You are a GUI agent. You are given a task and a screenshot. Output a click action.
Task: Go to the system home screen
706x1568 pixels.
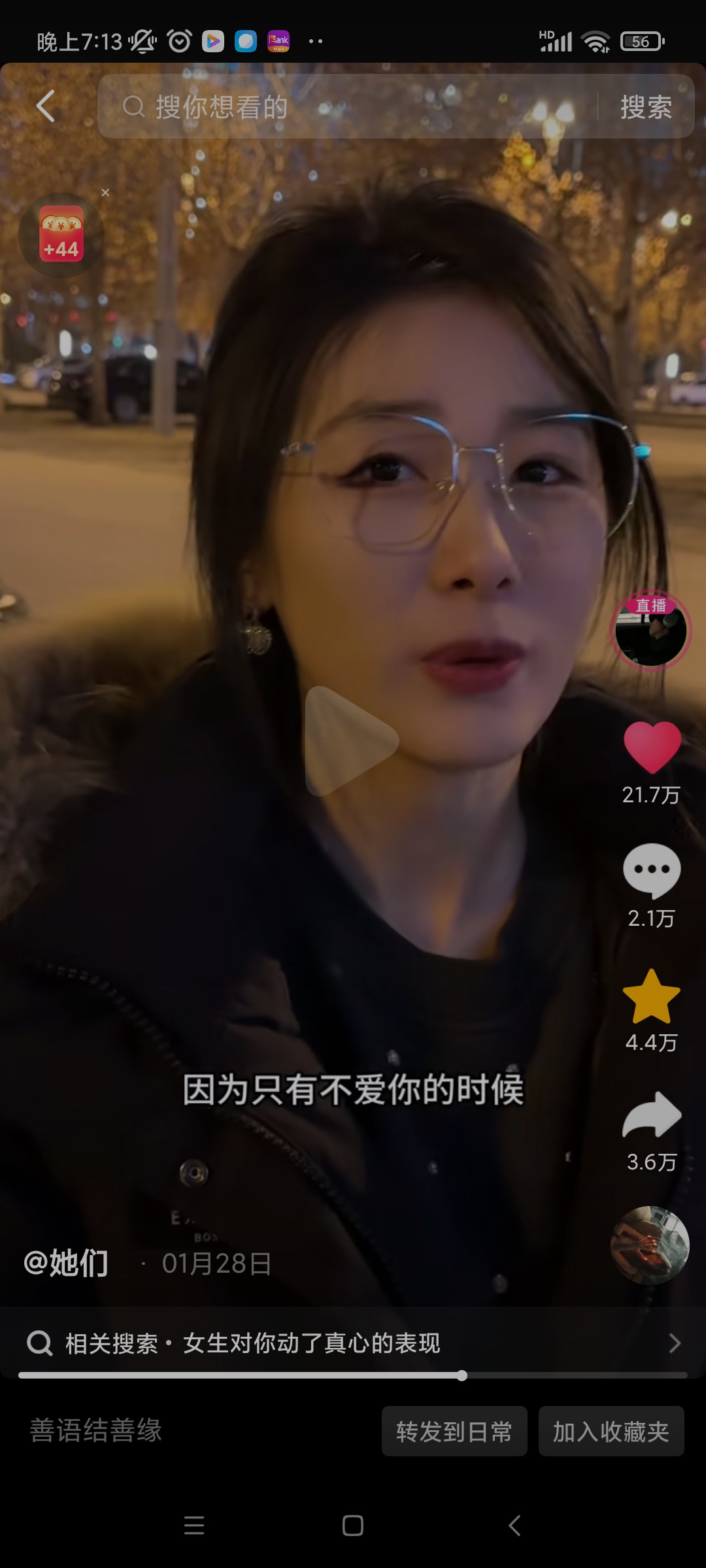(x=353, y=1526)
